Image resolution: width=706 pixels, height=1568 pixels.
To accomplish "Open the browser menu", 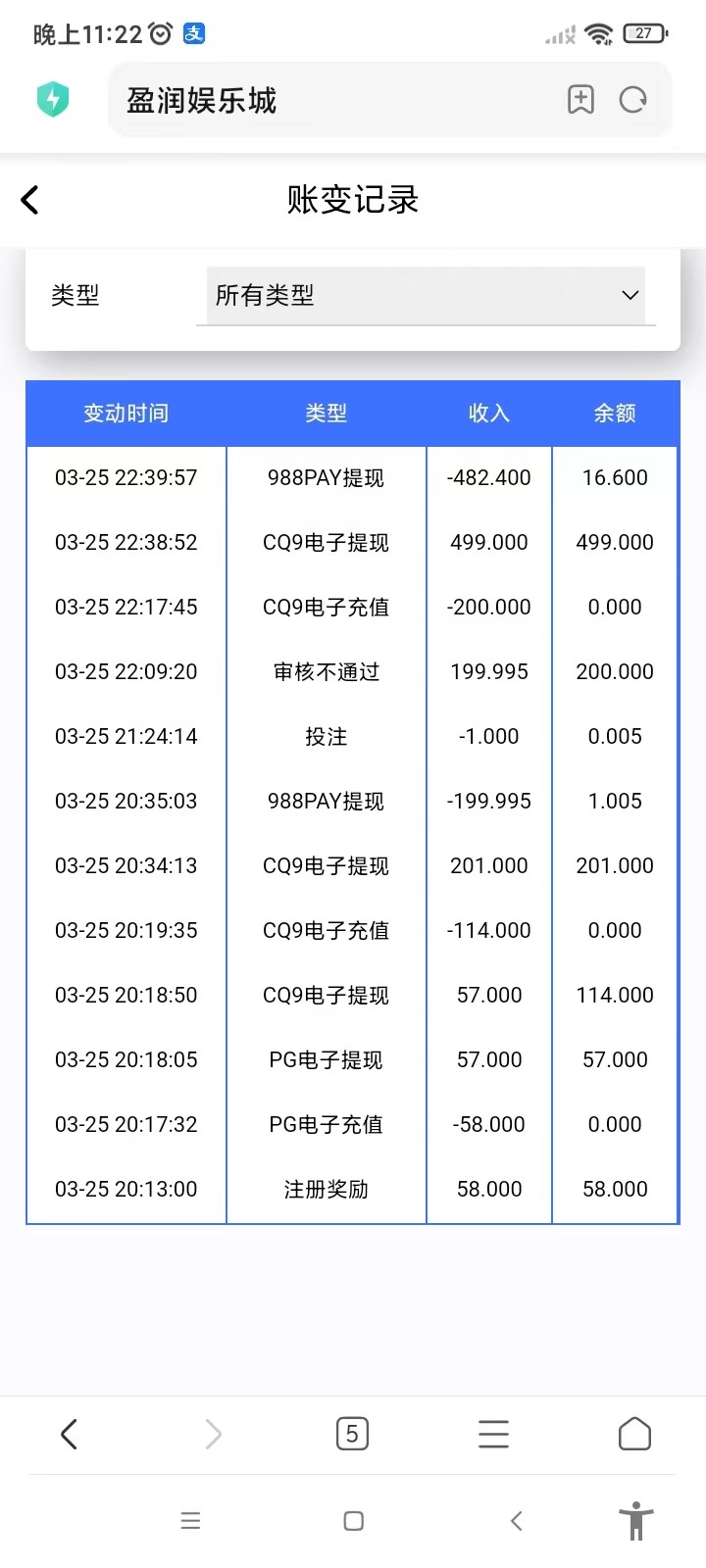I will tap(493, 1435).
